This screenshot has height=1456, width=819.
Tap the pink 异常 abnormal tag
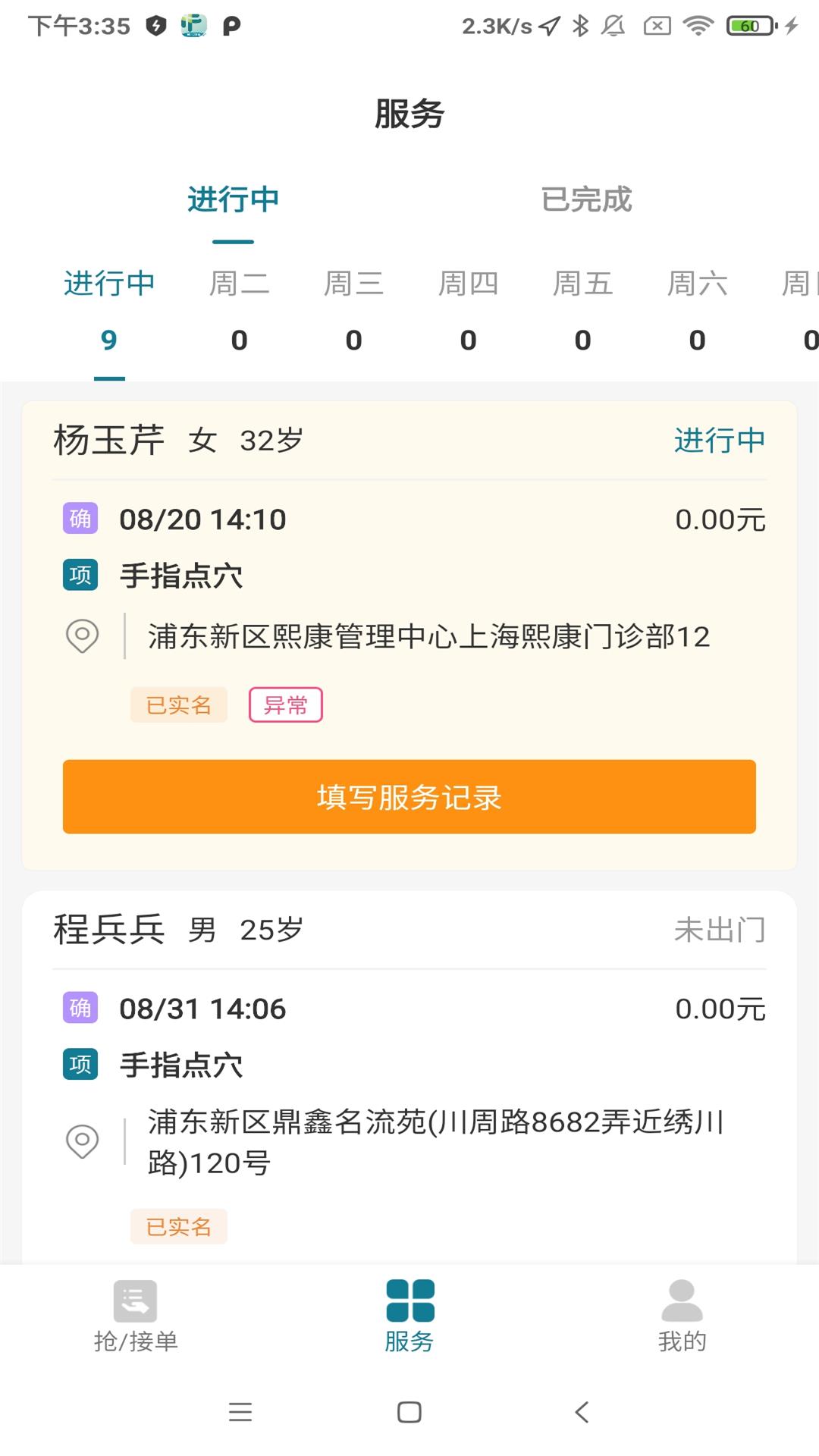(x=285, y=704)
